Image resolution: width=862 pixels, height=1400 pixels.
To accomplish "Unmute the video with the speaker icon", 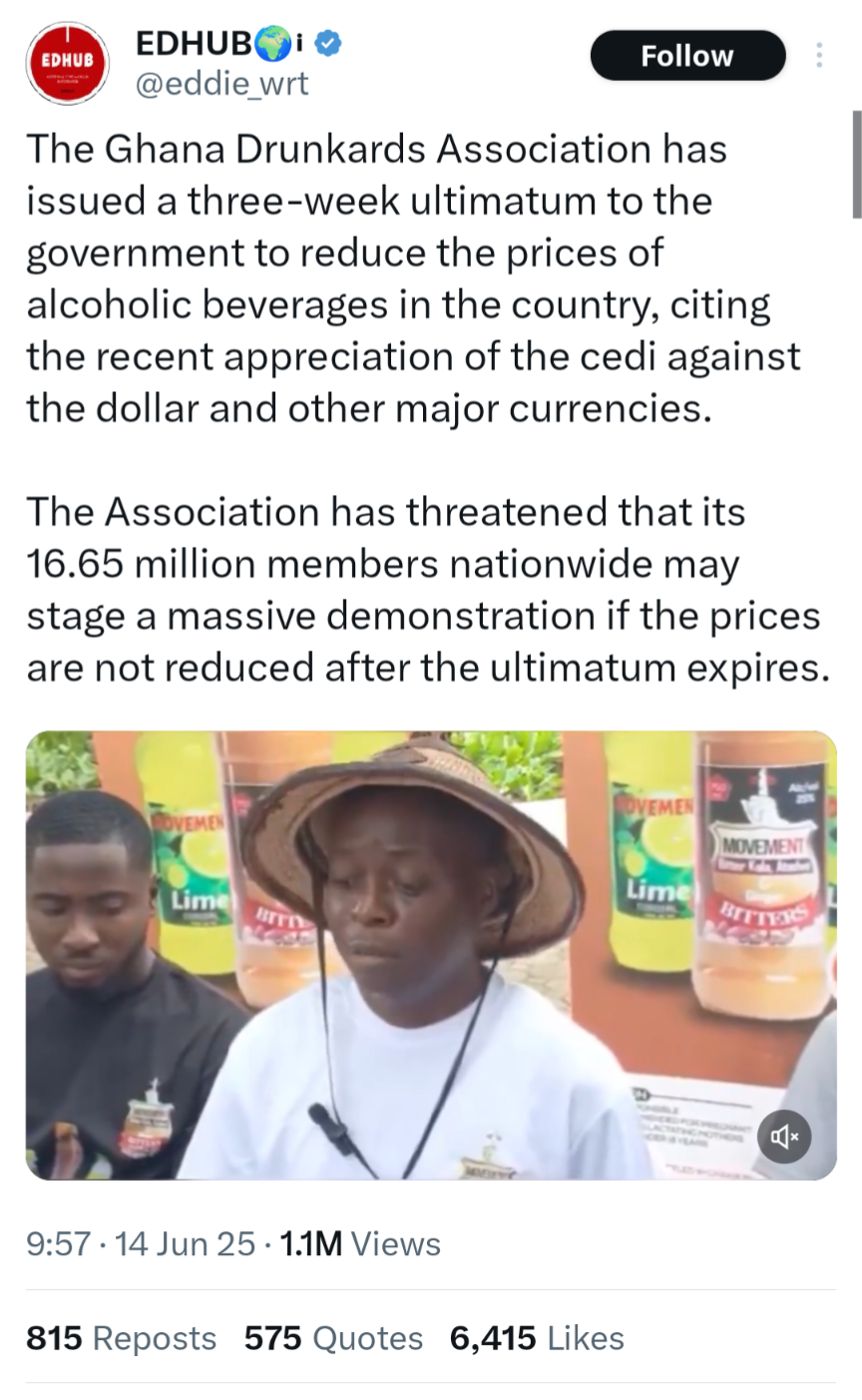I will pos(784,1136).
